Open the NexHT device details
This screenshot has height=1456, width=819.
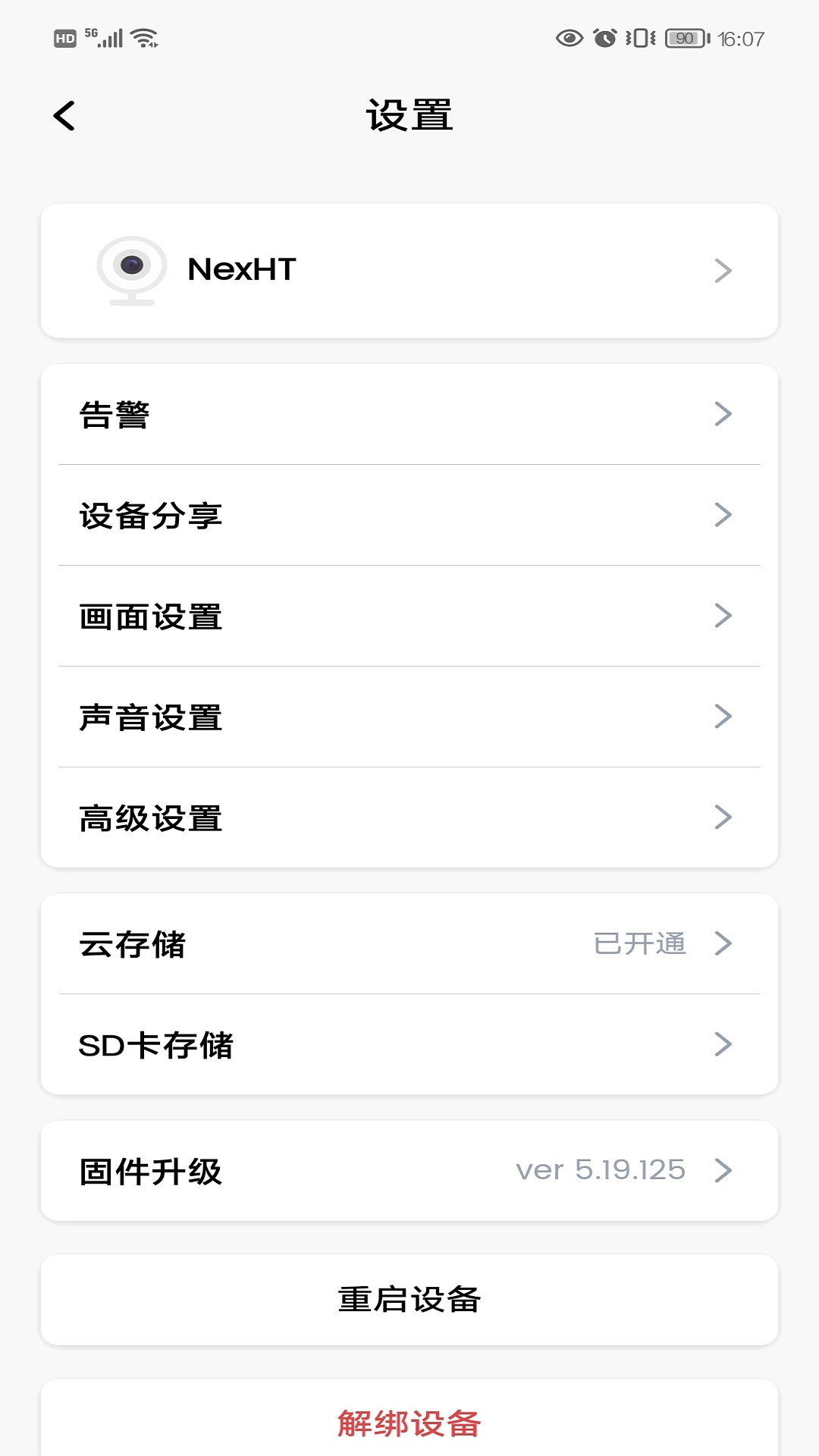[409, 271]
